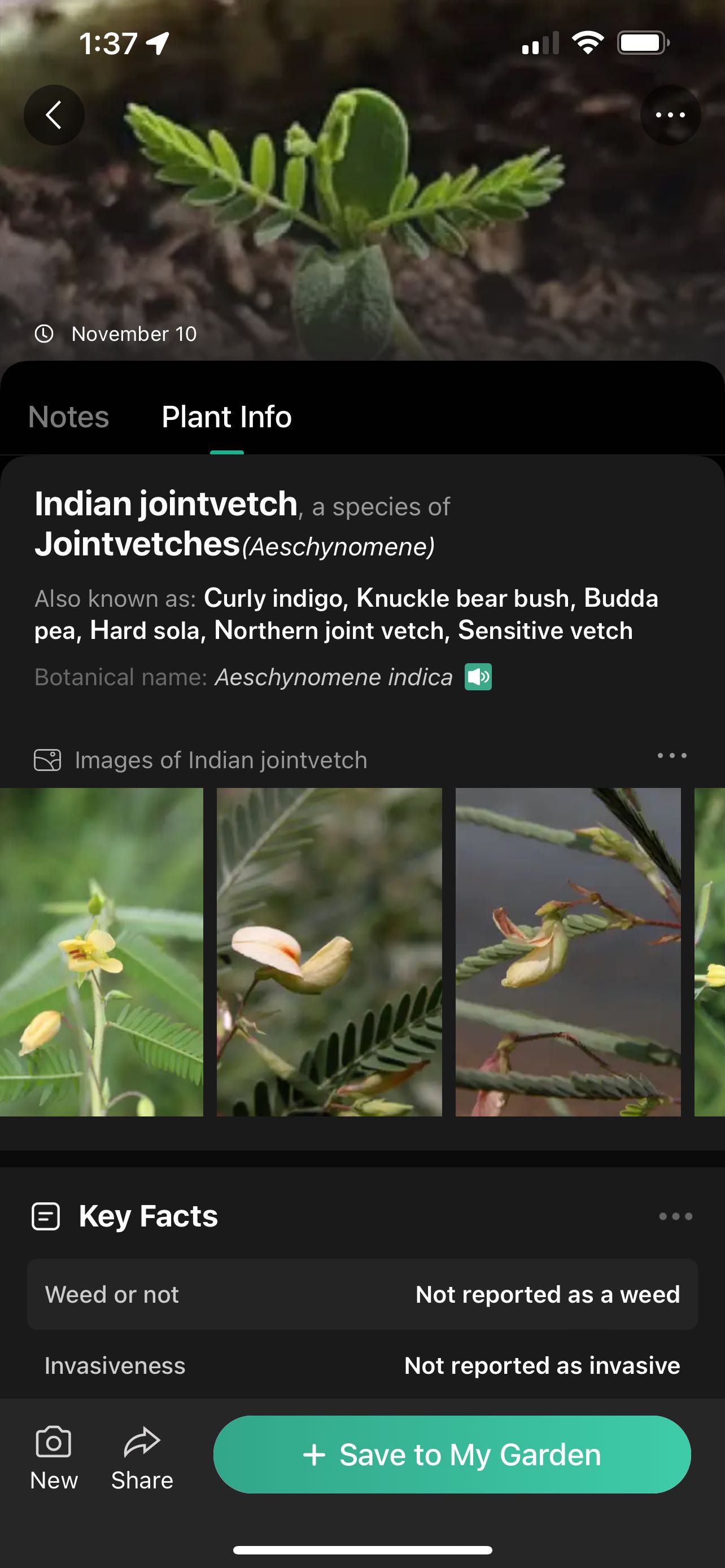Open the third jointvetch image
The width and height of the screenshot is (725, 1568).
click(568, 952)
